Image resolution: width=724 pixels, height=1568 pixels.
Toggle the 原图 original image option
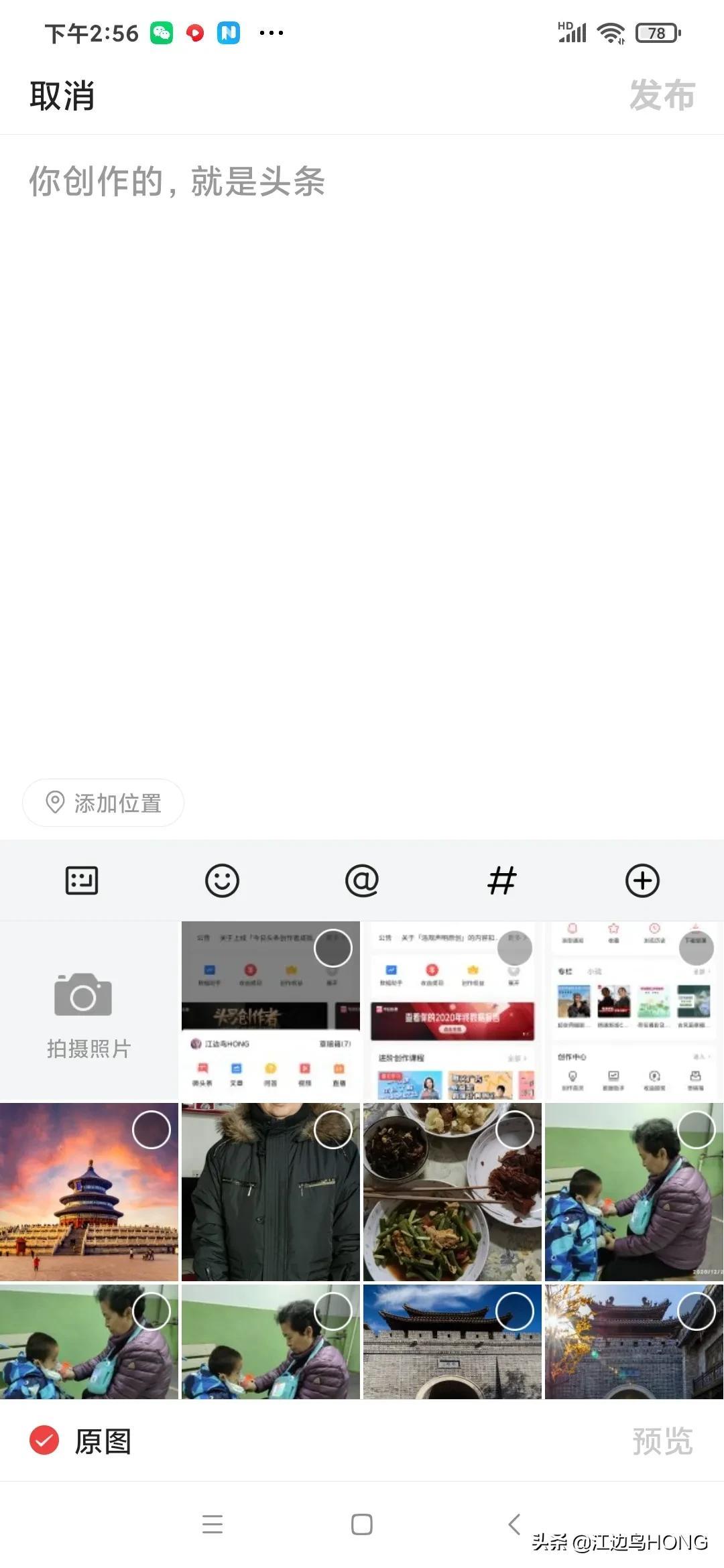click(45, 1441)
